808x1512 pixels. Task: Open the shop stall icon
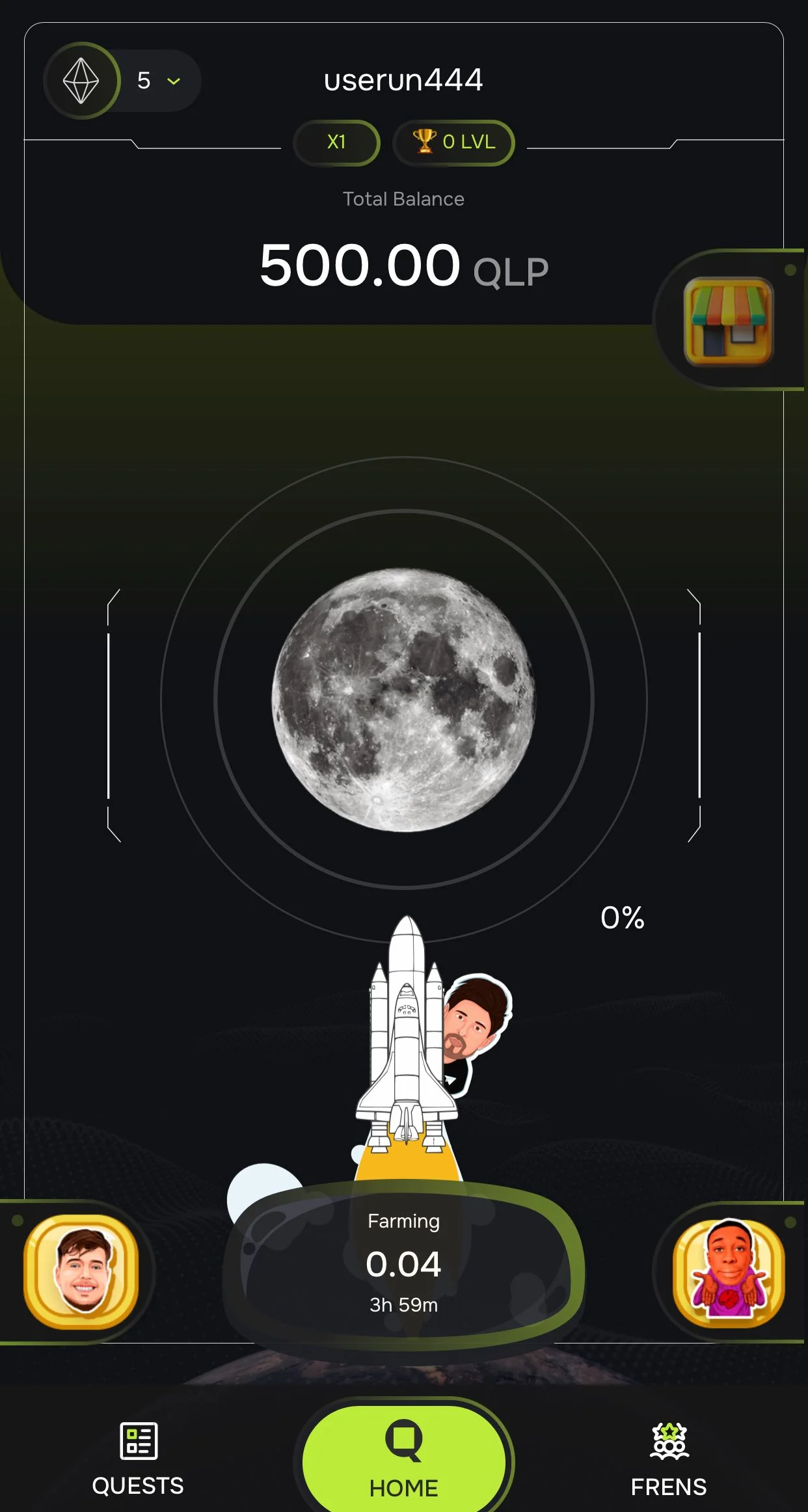pyautogui.click(x=729, y=321)
